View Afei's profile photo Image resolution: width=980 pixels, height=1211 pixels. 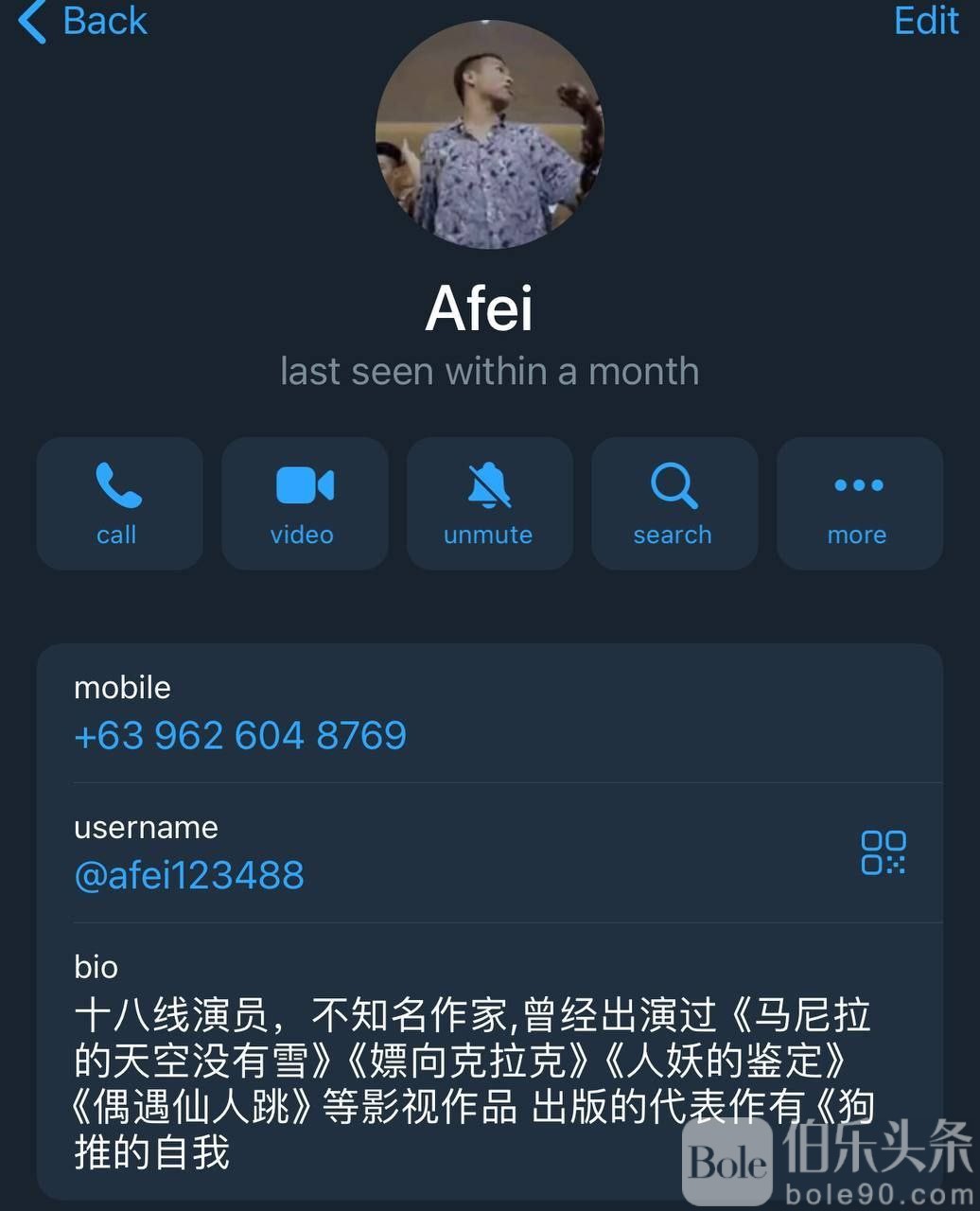(x=489, y=135)
